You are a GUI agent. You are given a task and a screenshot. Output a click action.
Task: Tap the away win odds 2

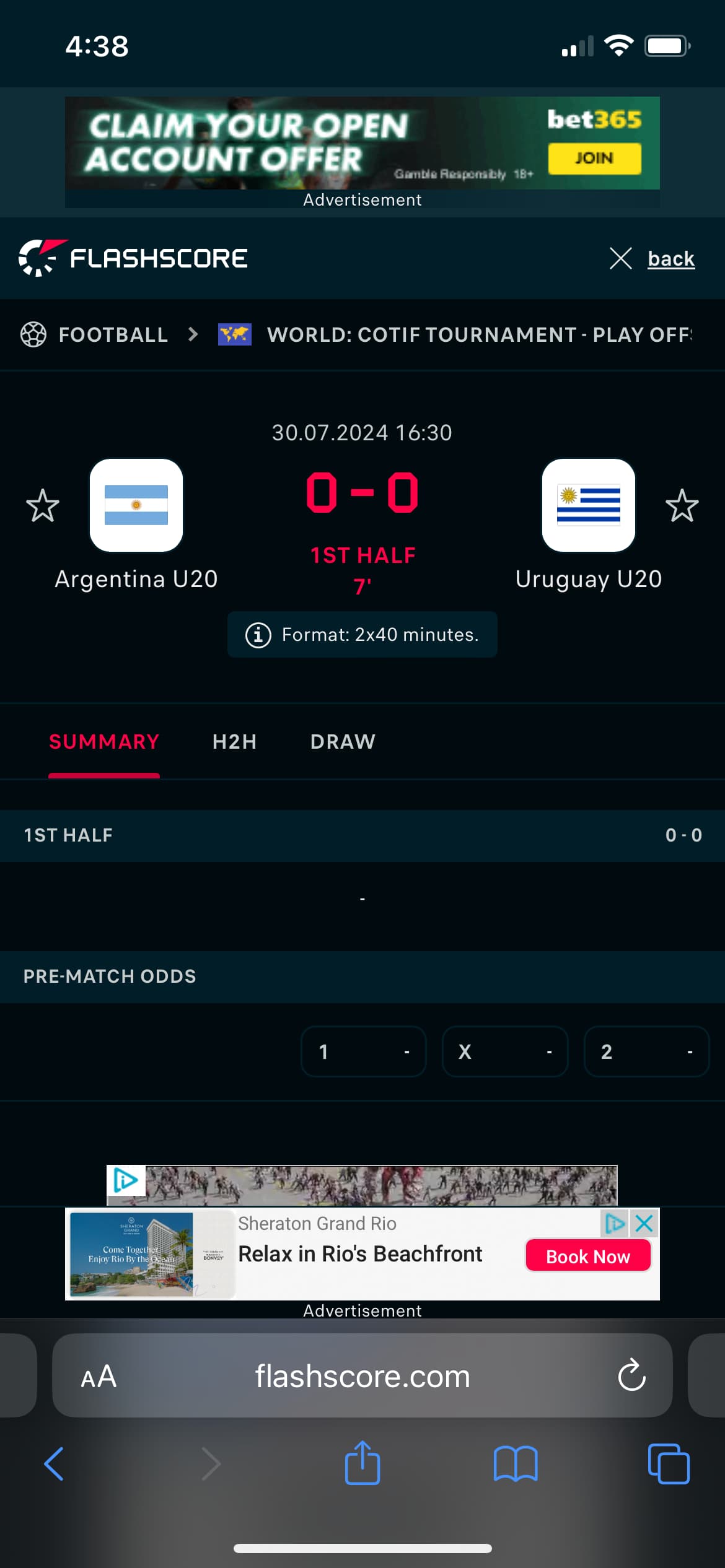646,1052
